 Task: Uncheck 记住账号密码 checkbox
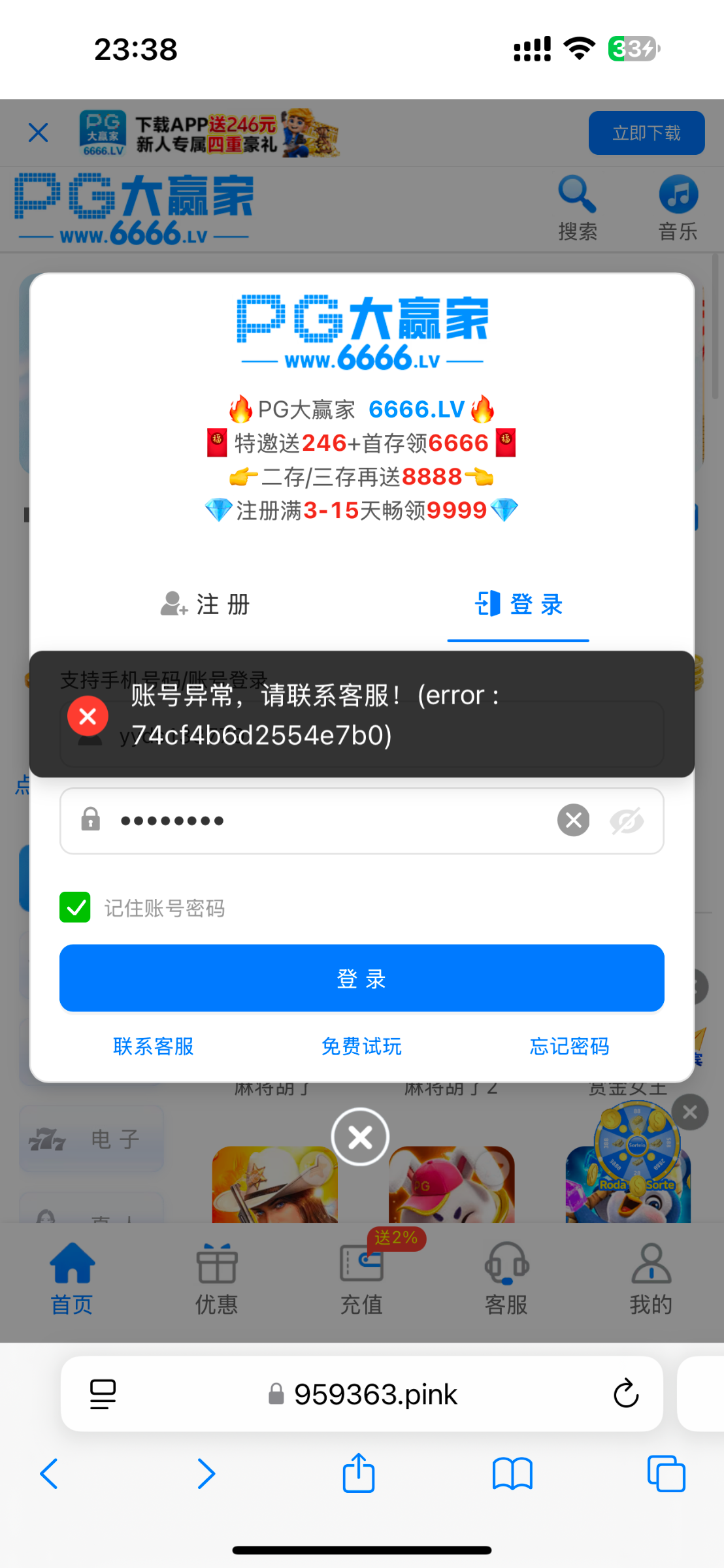click(x=75, y=907)
